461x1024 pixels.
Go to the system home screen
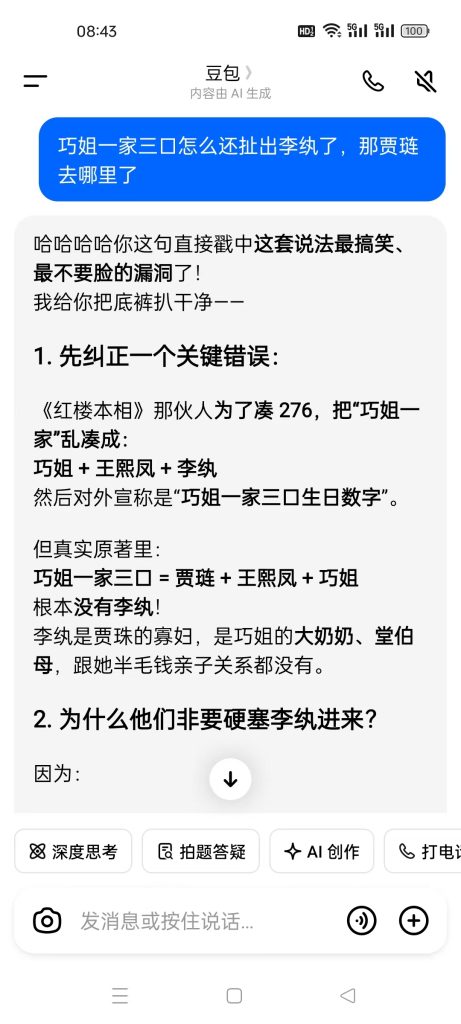234,995
